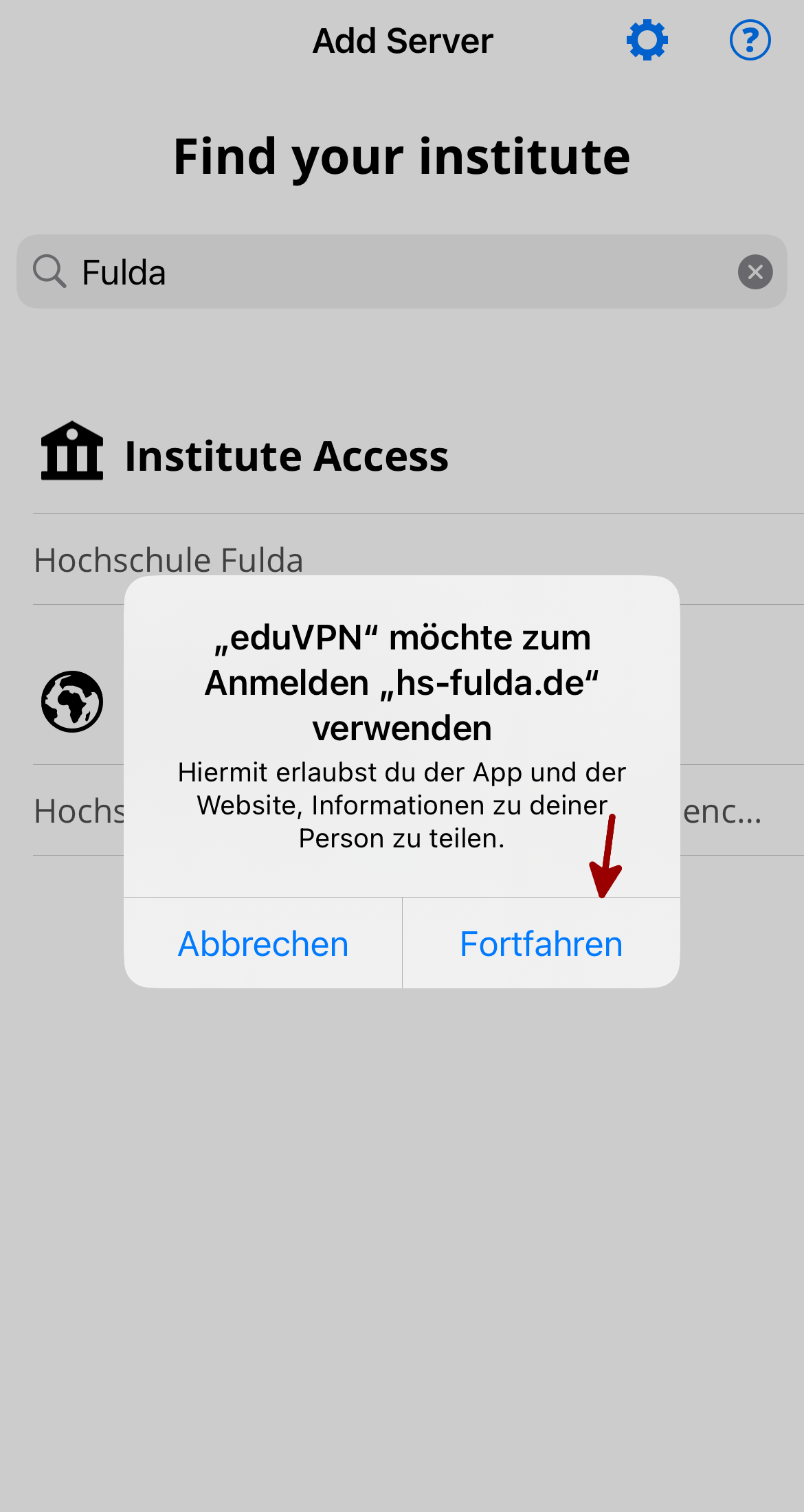Cancel the dialog with Abbrechen

[263, 944]
